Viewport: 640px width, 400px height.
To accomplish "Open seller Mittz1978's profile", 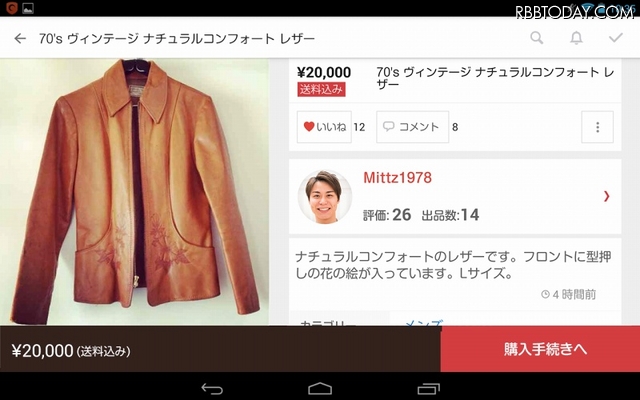I will point(455,195).
